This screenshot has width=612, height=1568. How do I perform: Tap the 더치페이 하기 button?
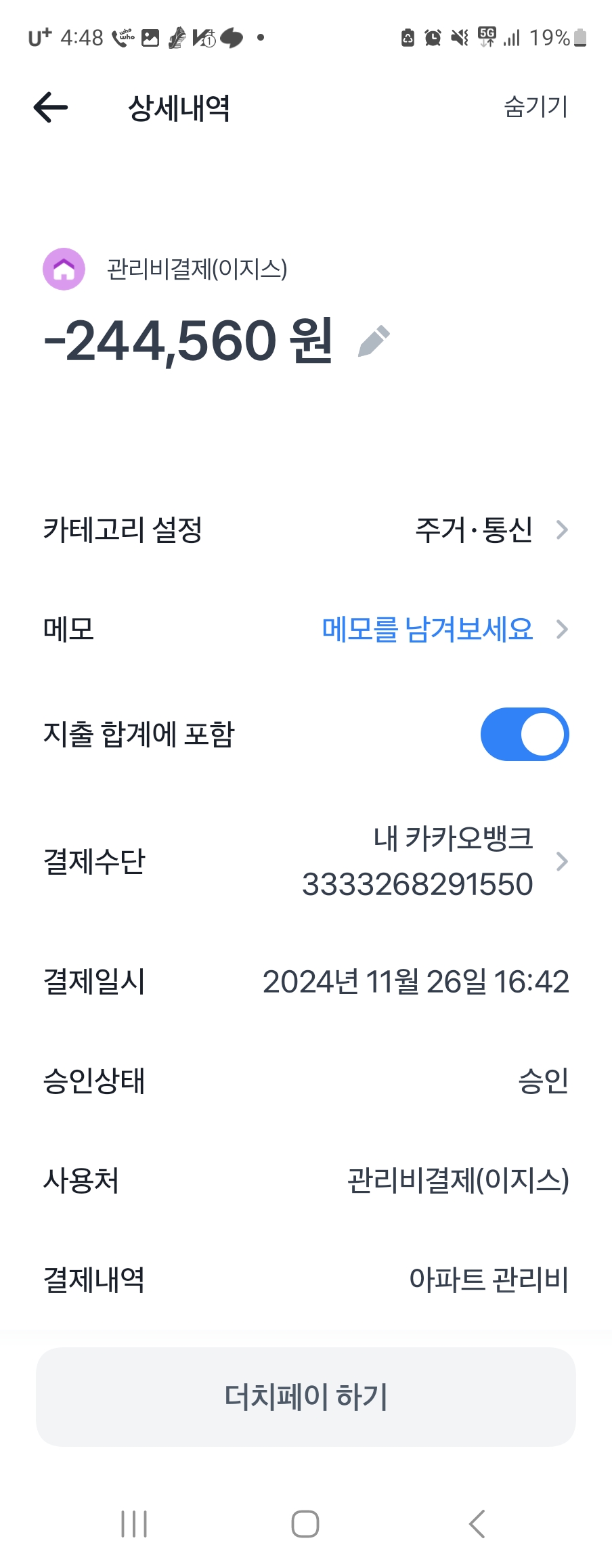click(306, 1397)
